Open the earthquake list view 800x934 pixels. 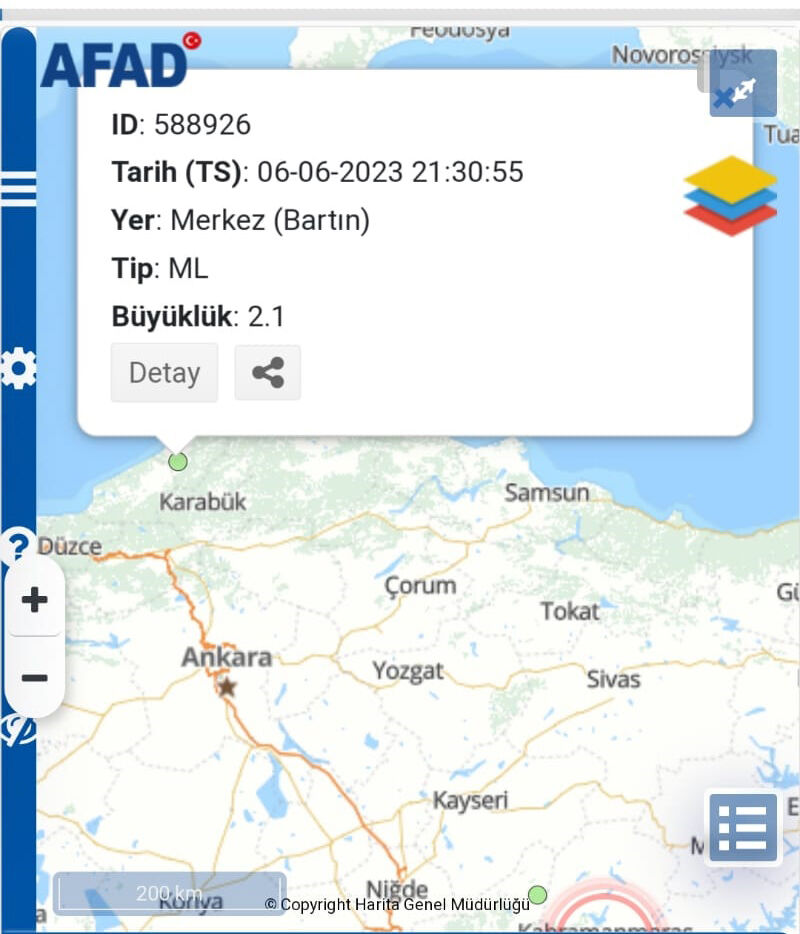743,827
